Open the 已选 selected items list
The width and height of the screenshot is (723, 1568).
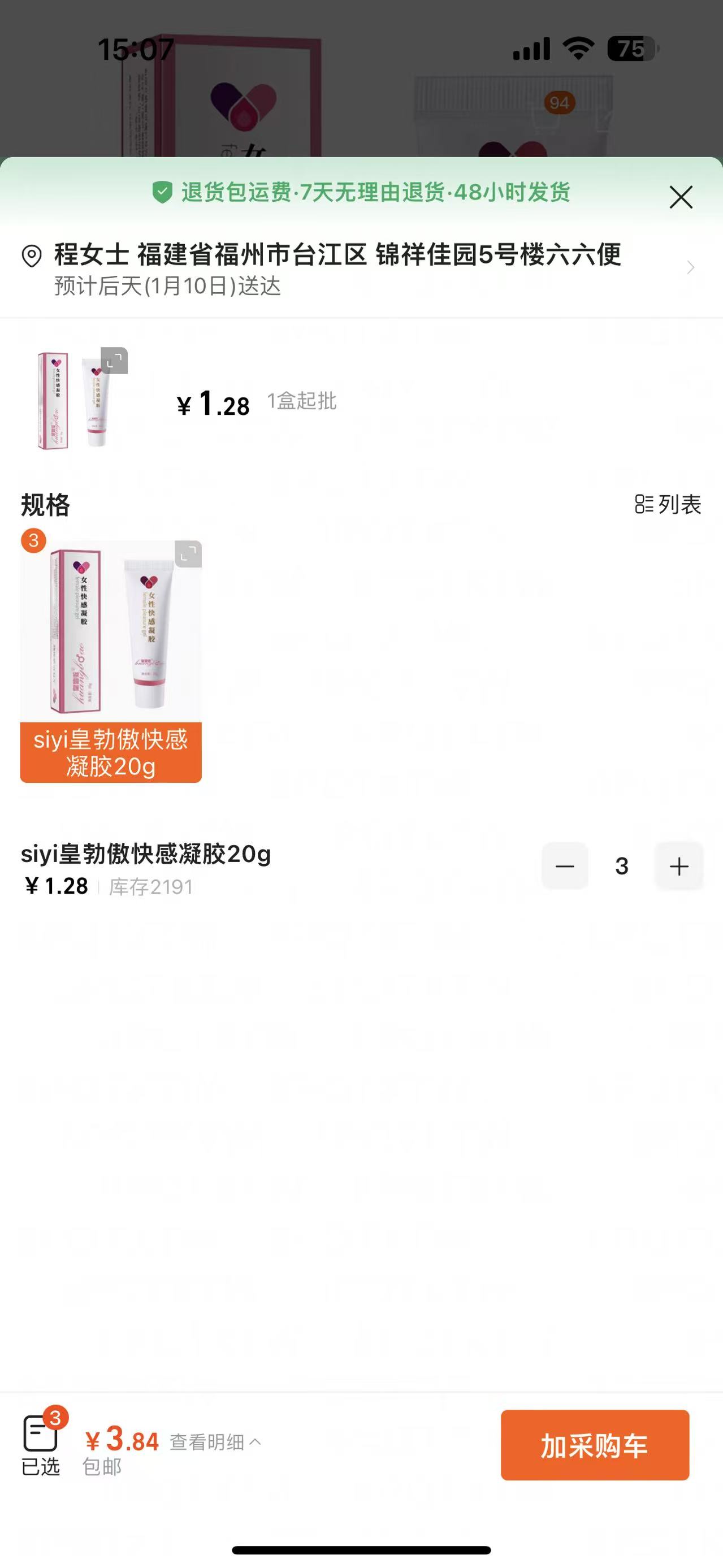tap(41, 1444)
